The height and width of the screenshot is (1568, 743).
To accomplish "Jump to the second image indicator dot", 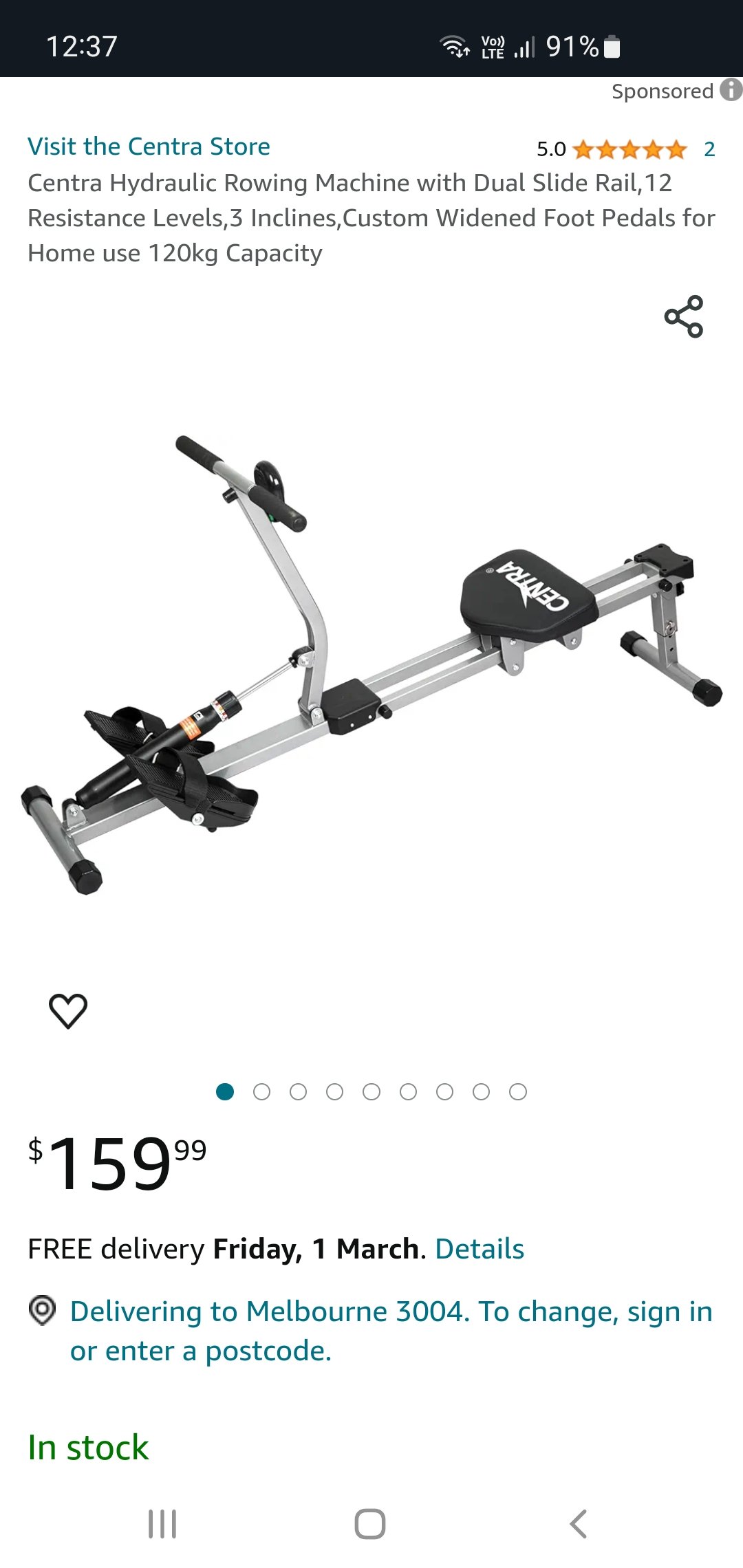I will pos(261,1091).
